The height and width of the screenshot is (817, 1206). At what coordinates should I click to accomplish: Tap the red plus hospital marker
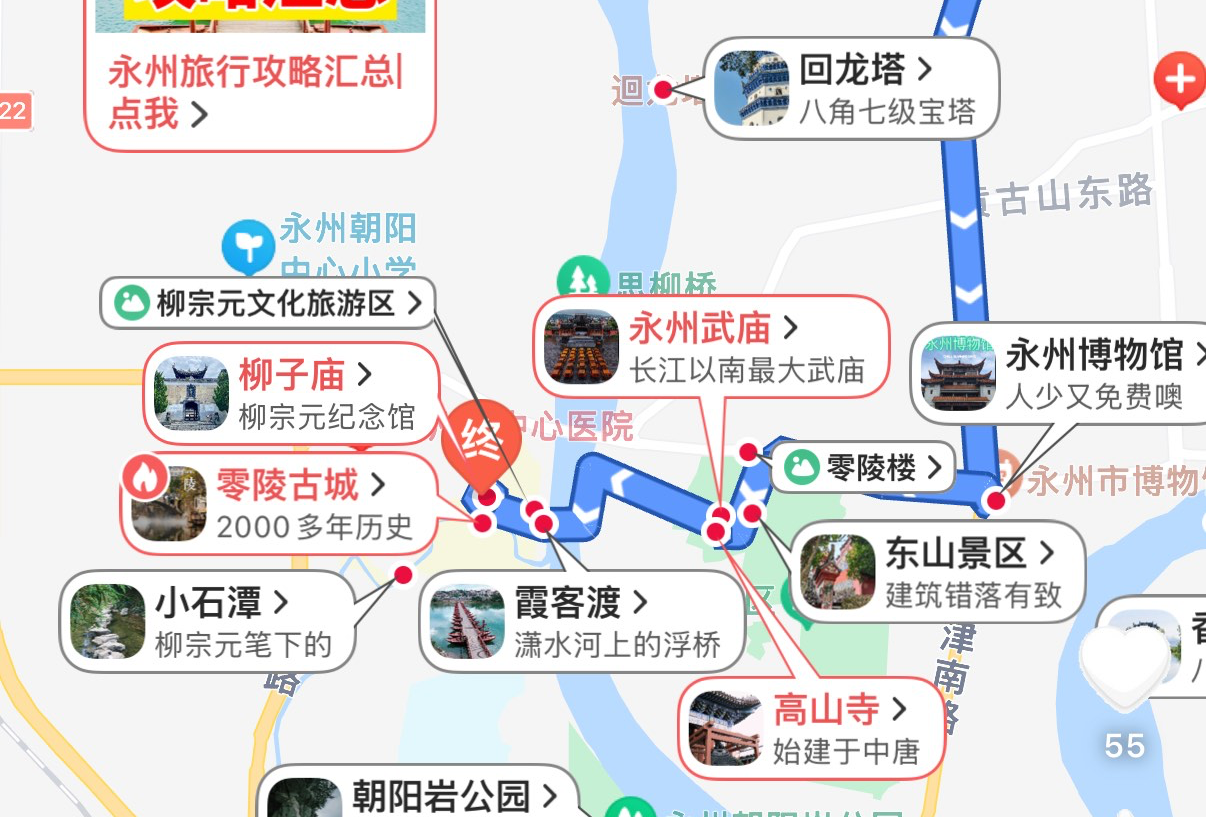[x=1180, y=80]
